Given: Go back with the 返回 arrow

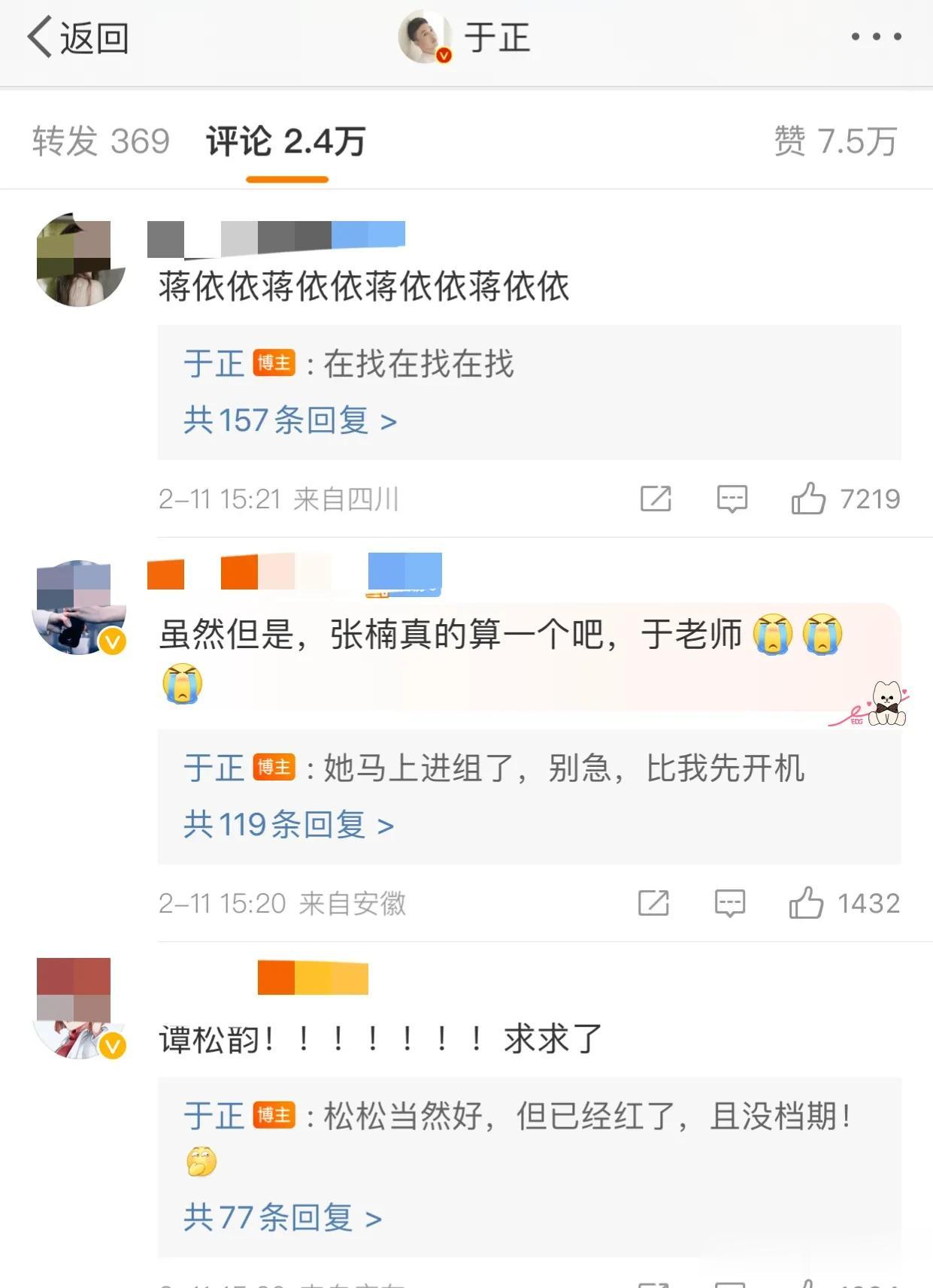Looking at the screenshot, I should point(77,38).
